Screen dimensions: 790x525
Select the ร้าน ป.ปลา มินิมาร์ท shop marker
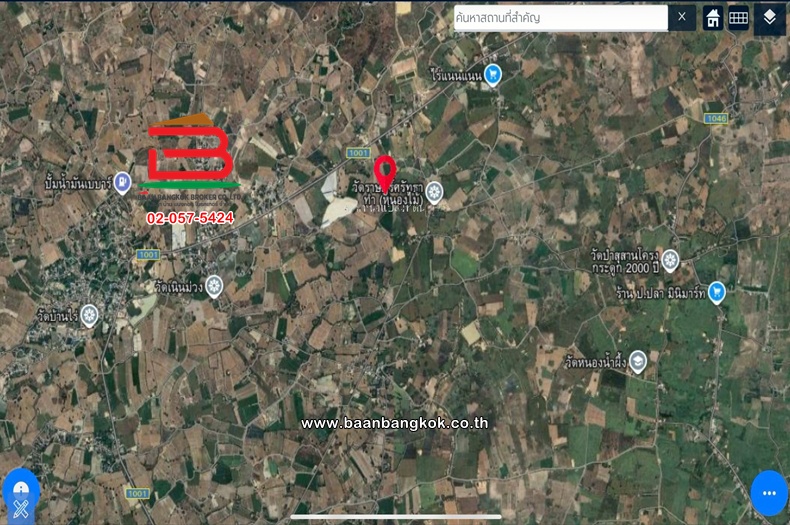pyautogui.click(x=716, y=291)
